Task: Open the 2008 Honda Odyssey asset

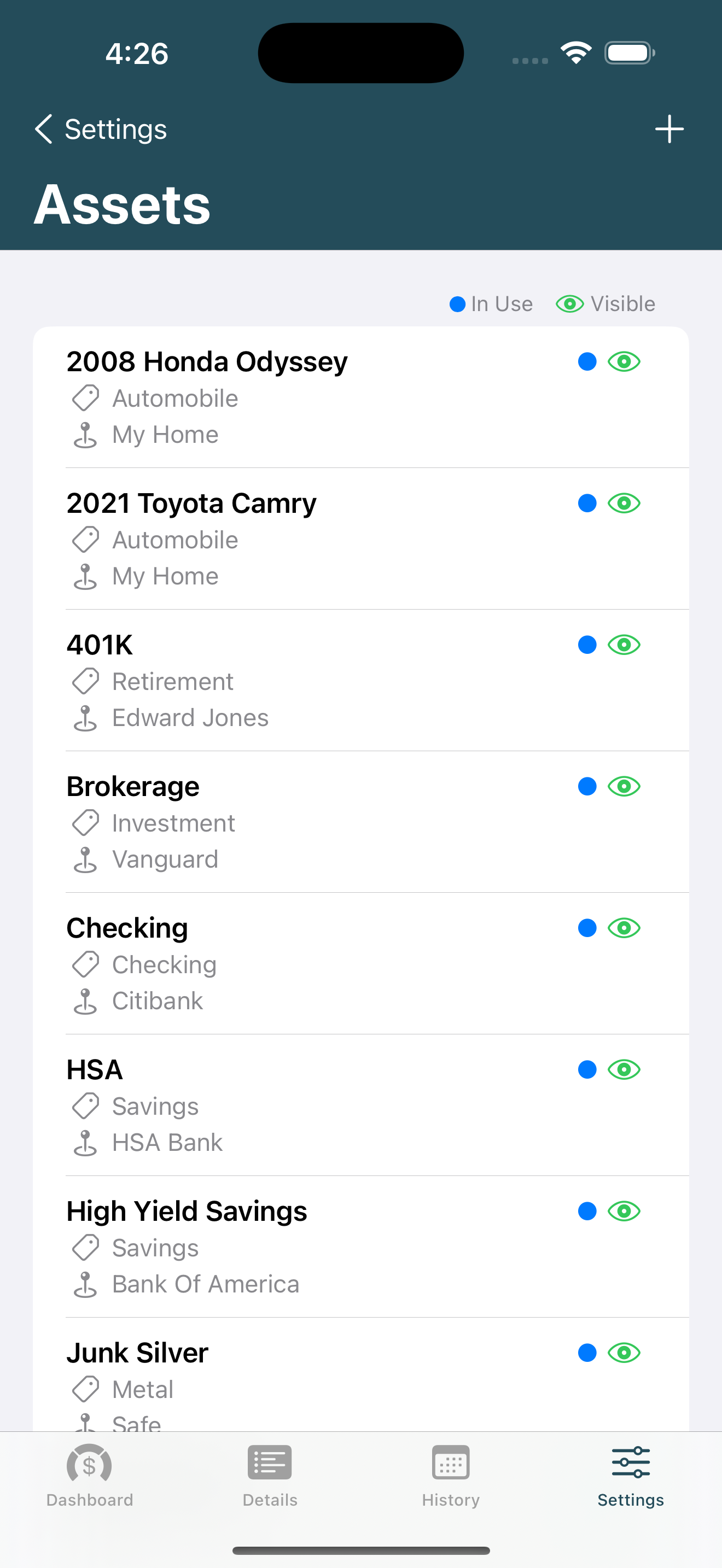Action: pyautogui.click(x=361, y=397)
